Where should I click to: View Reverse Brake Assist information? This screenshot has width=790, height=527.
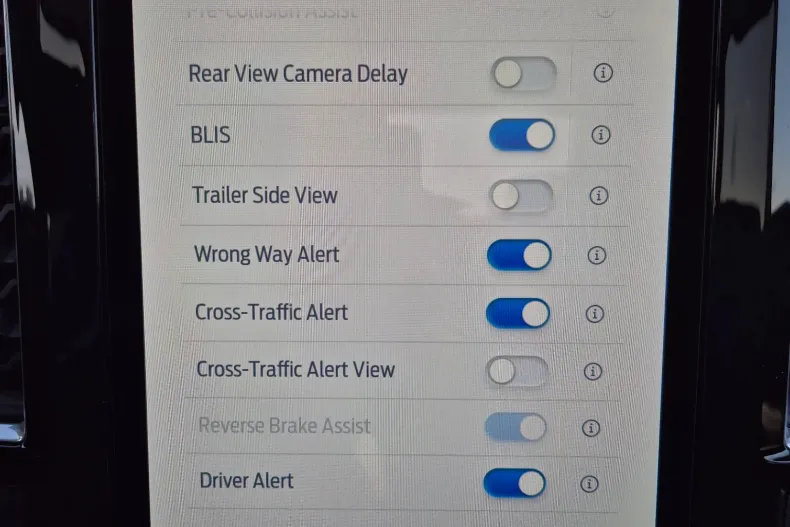pyautogui.click(x=591, y=428)
